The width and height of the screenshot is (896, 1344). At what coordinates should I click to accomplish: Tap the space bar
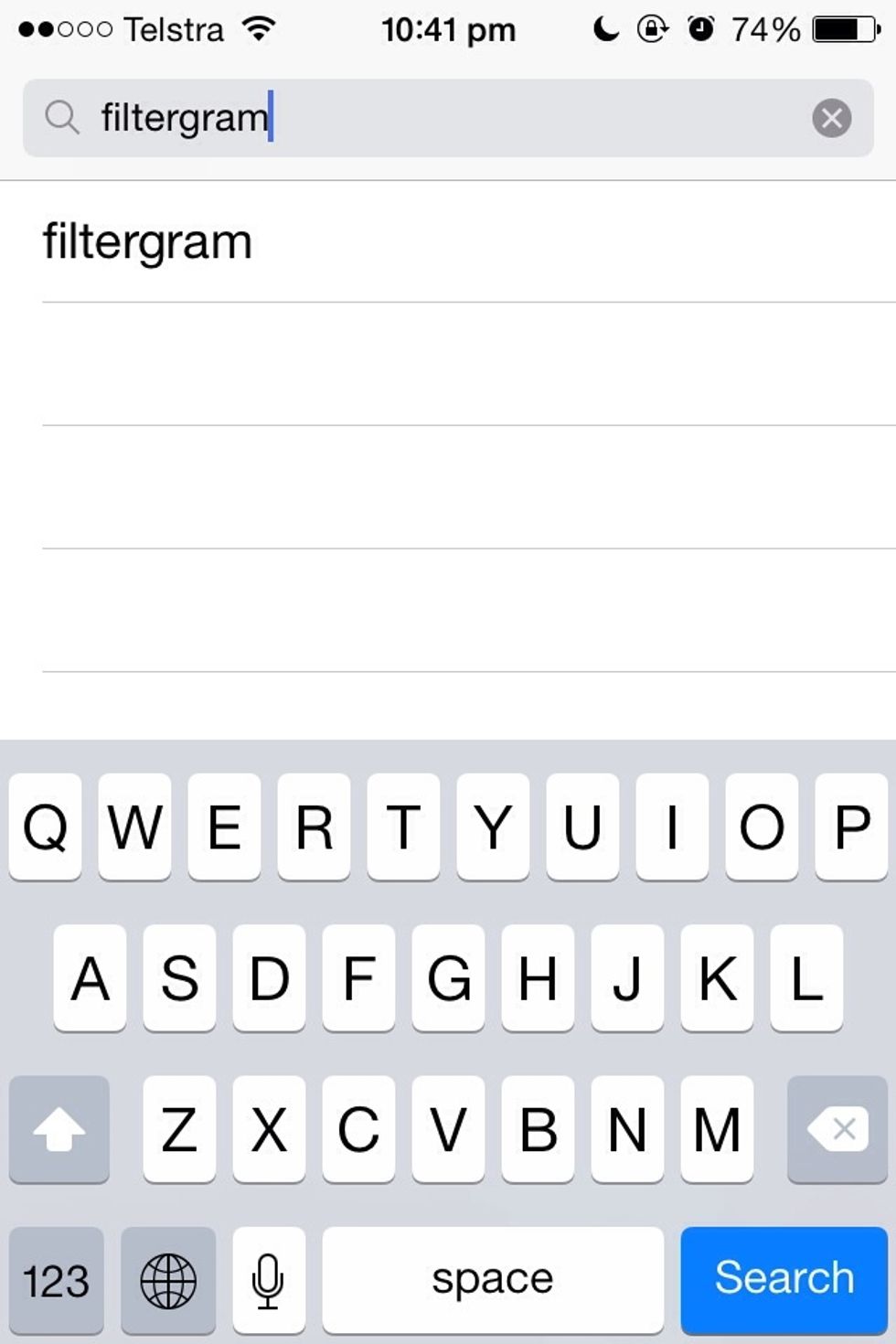click(x=493, y=1279)
